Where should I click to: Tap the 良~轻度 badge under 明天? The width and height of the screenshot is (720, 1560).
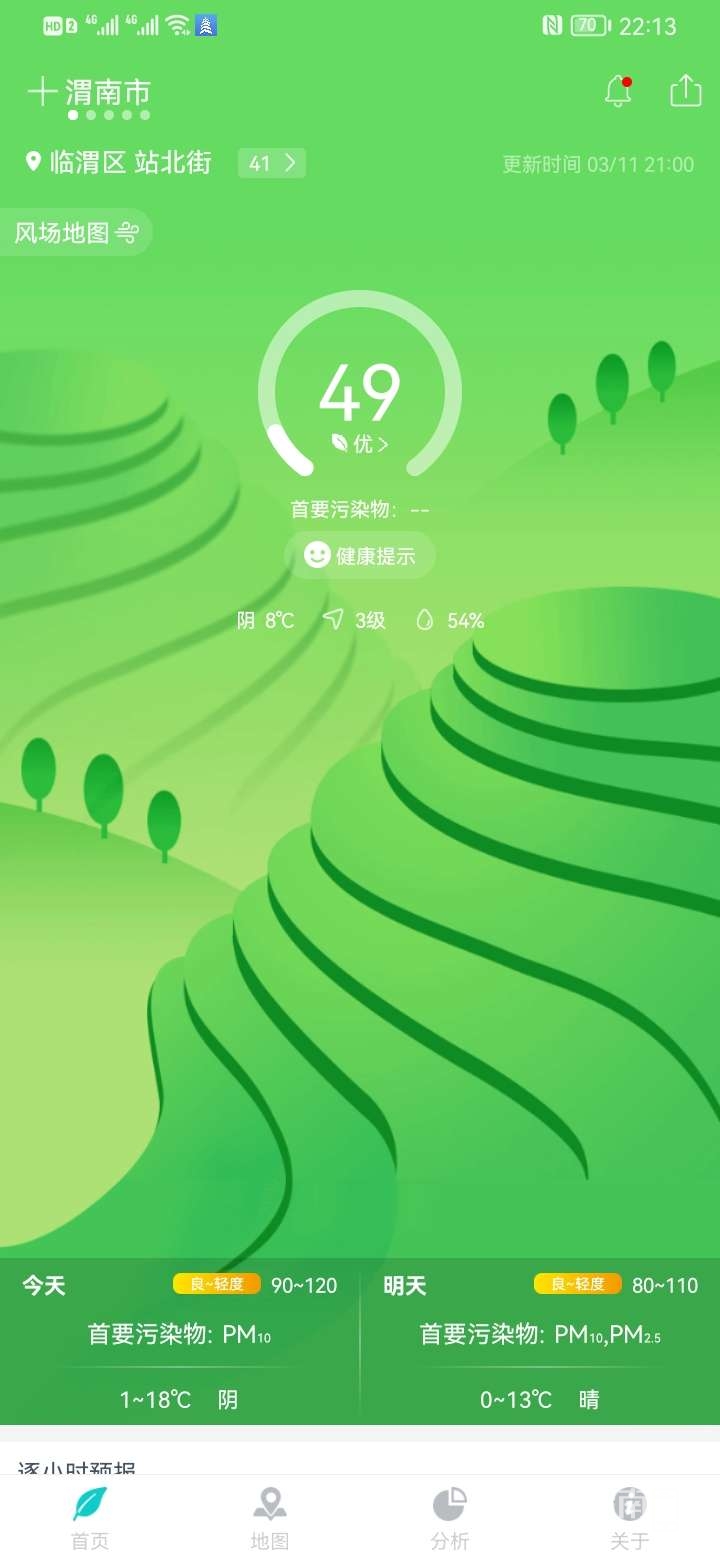pos(577,1283)
